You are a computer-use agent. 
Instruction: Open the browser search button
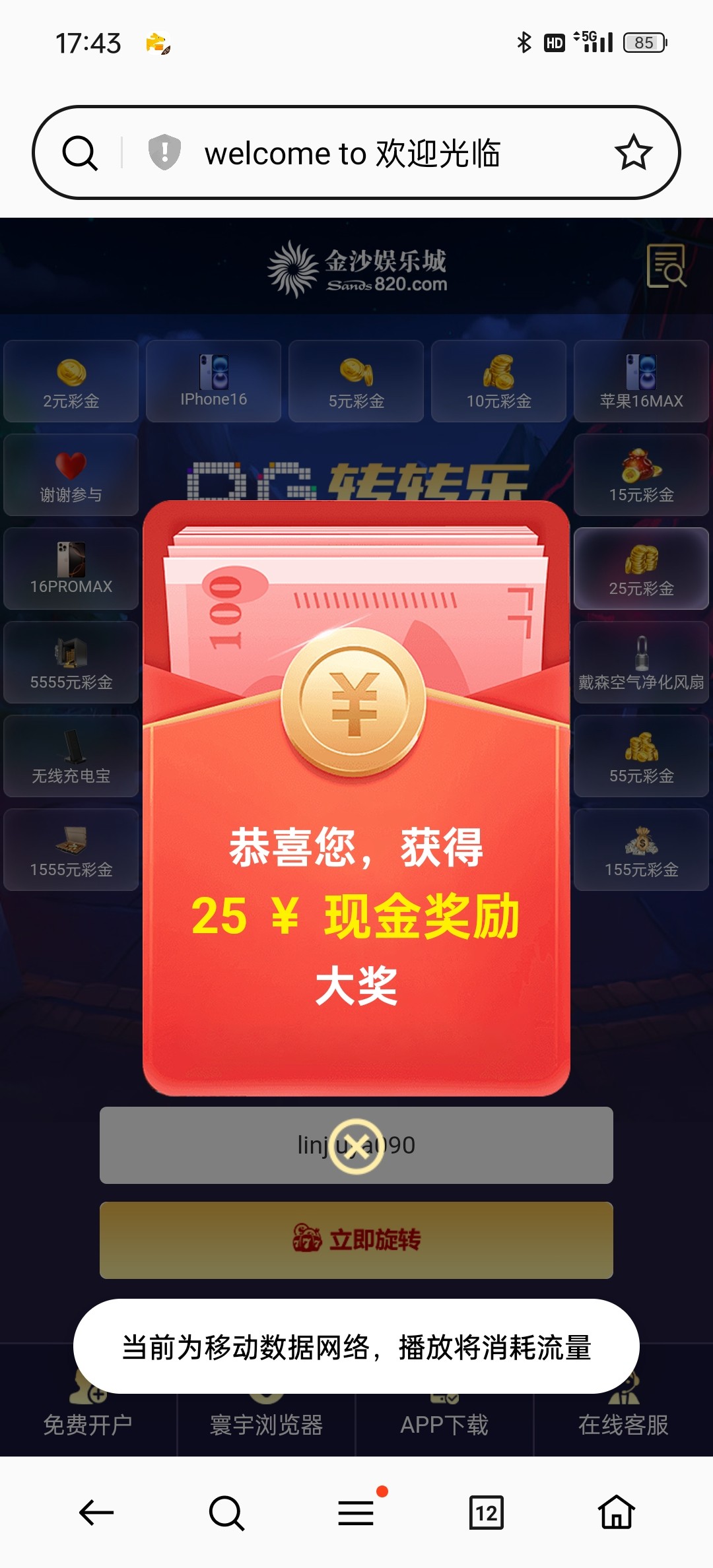pyautogui.click(x=226, y=1513)
